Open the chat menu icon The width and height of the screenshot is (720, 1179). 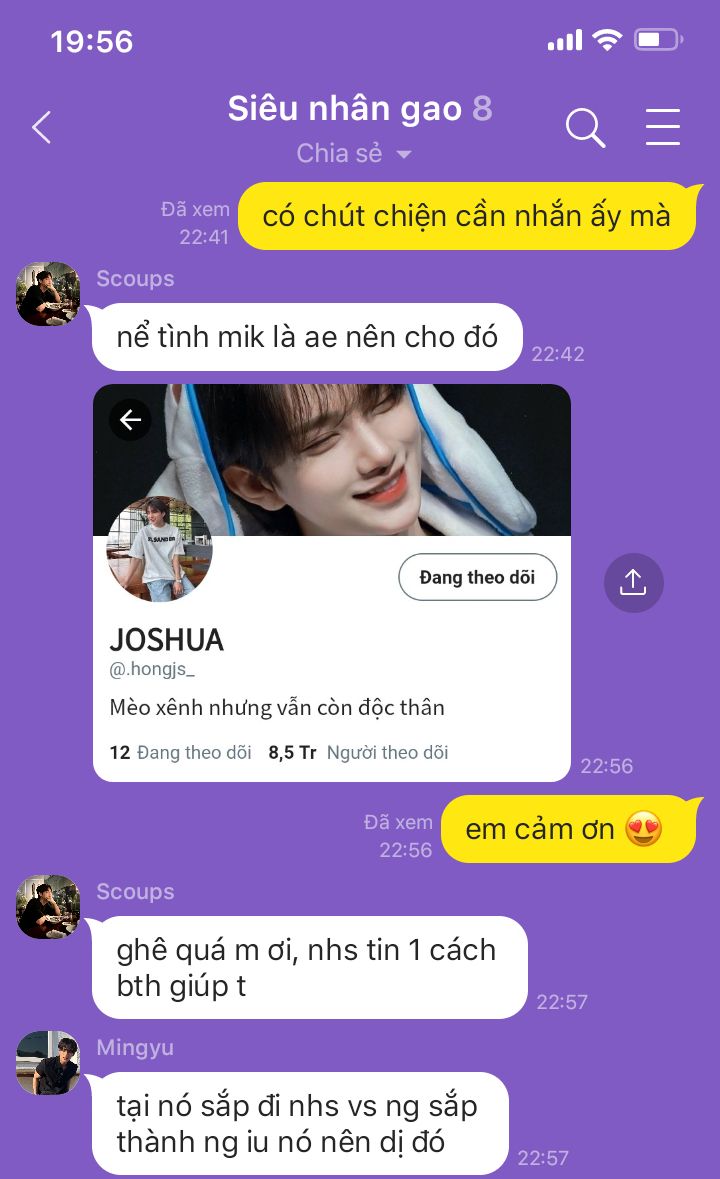click(x=662, y=128)
